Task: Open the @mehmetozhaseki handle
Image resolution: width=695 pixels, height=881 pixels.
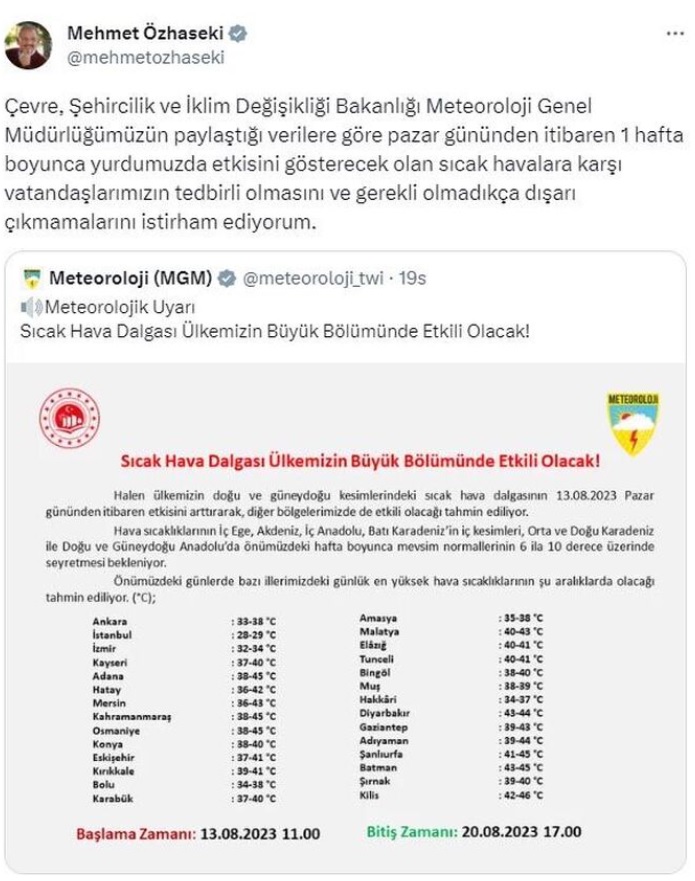Action: point(145,57)
